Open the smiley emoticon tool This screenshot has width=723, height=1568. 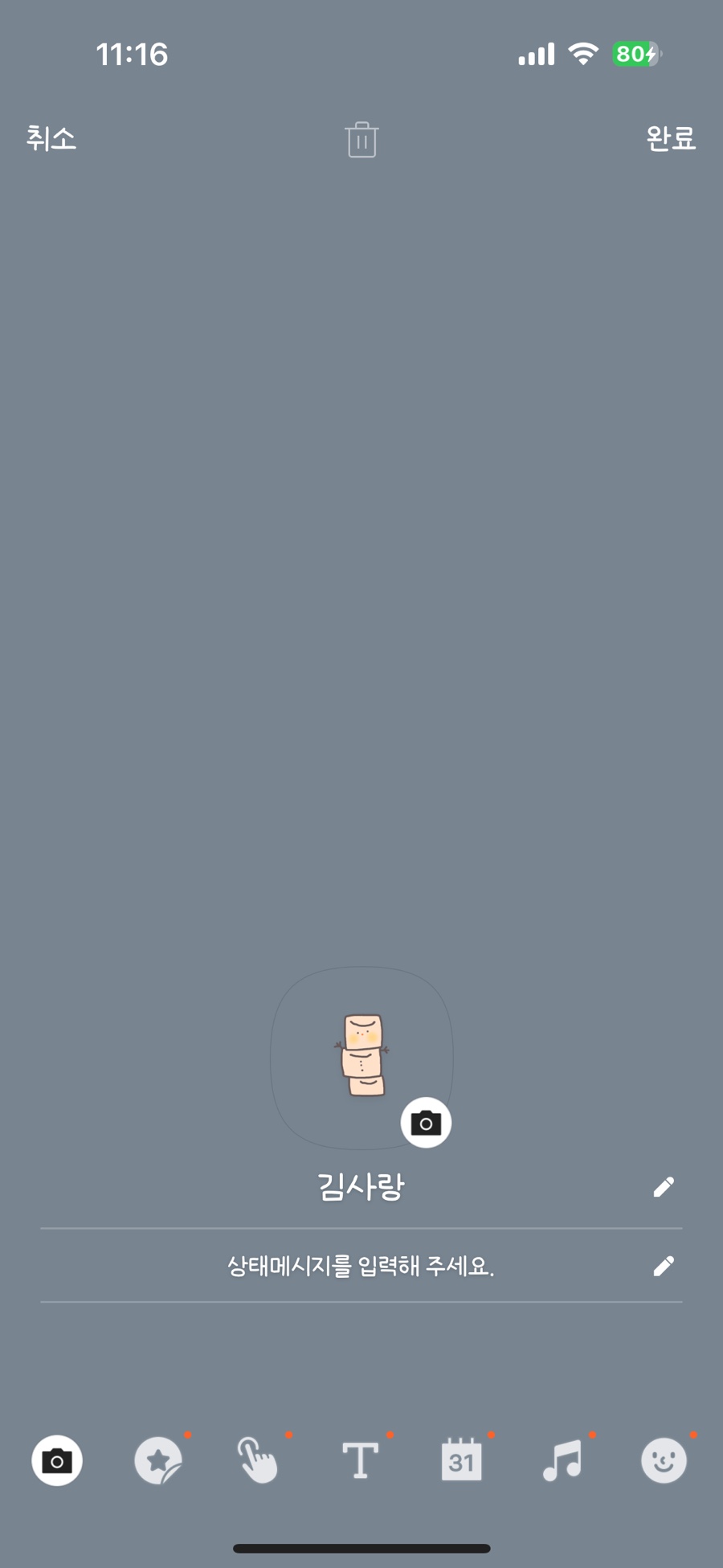664,1460
